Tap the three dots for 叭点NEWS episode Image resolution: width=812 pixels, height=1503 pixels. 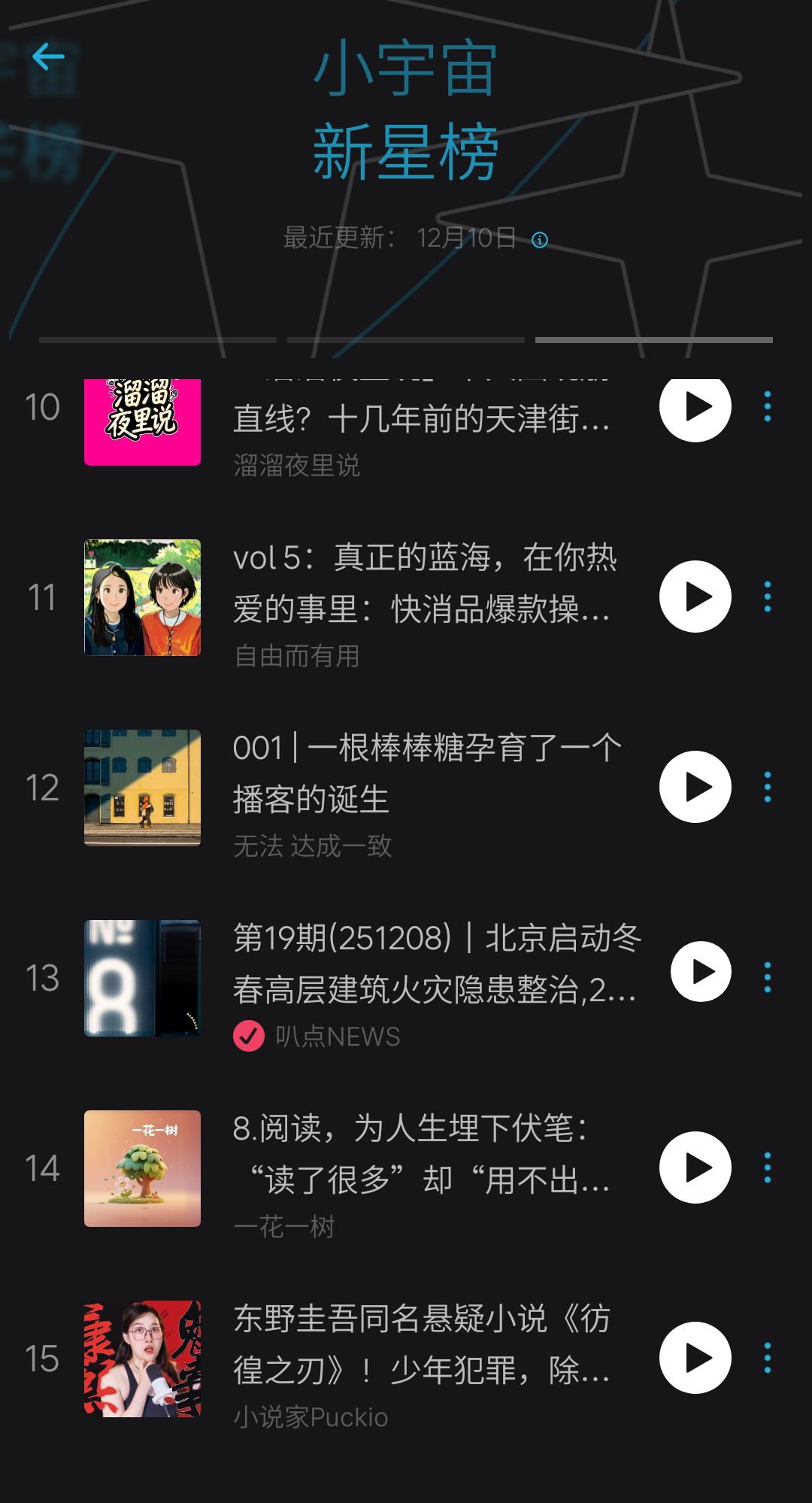click(767, 977)
